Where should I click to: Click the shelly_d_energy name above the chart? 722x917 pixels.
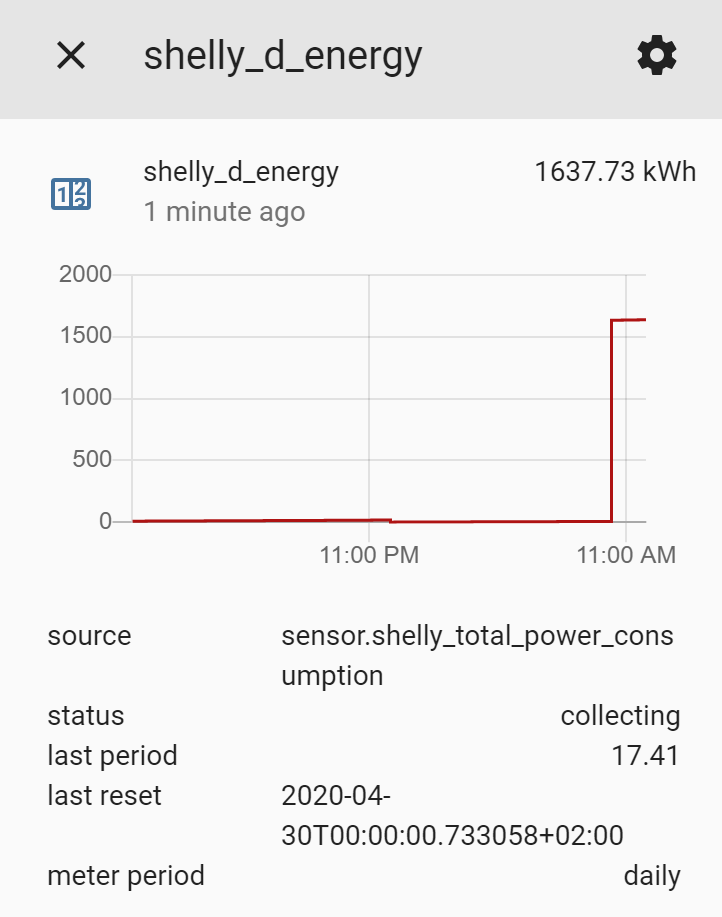click(240, 172)
